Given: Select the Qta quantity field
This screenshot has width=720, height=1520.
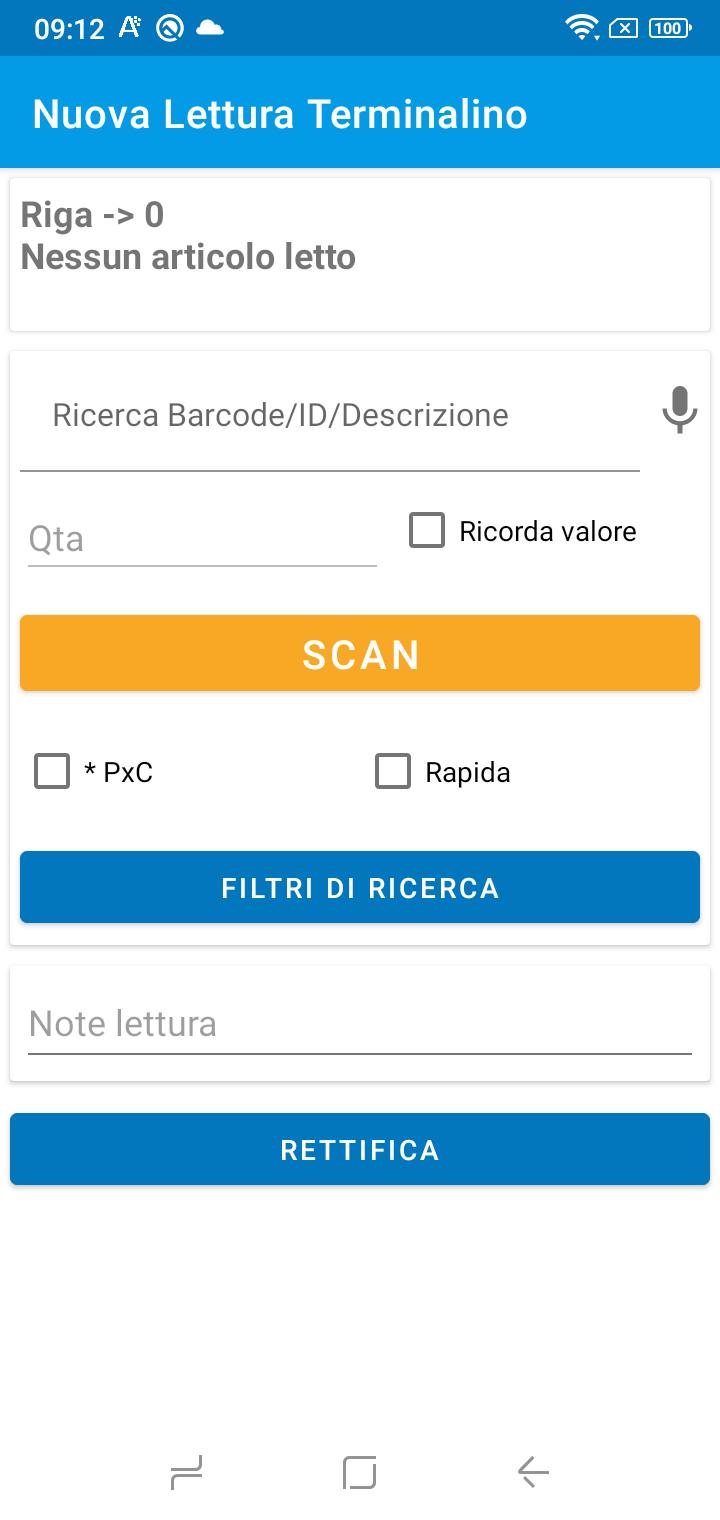Looking at the screenshot, I should coord(202,540).
